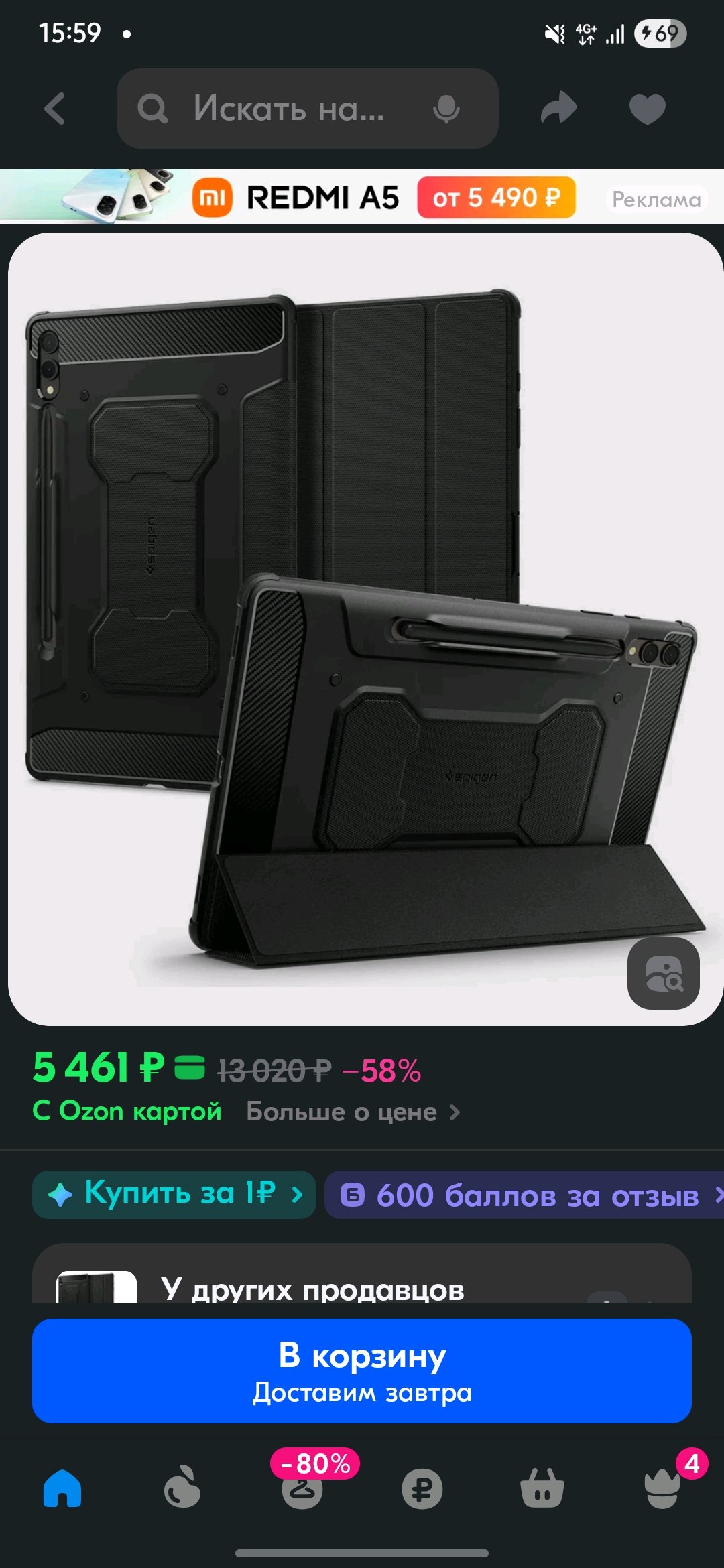
Task: Open "600 баллов за отзыв" chip
Action: (x=524, y=1194)
